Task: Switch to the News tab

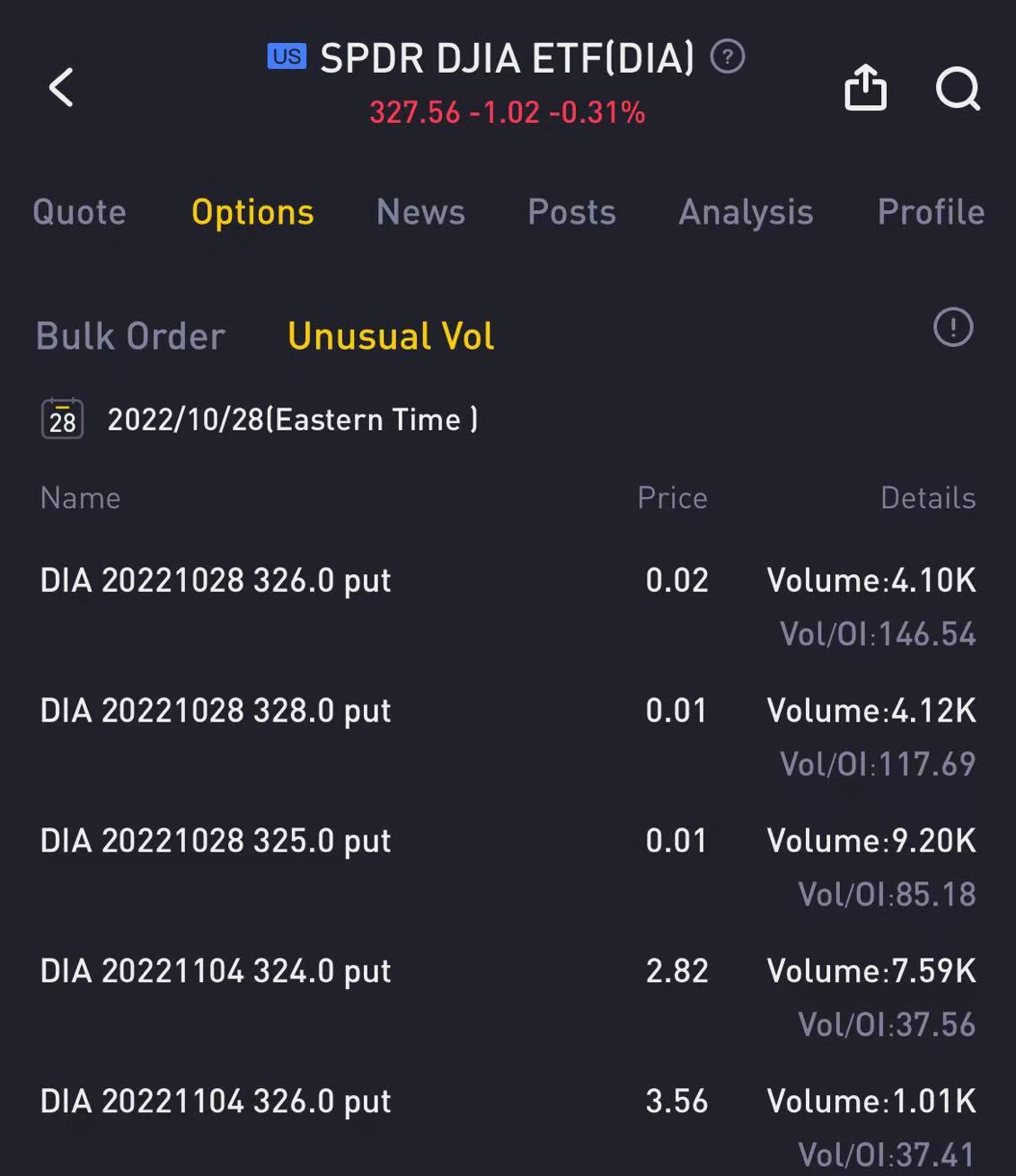Action: pos(420,212)
